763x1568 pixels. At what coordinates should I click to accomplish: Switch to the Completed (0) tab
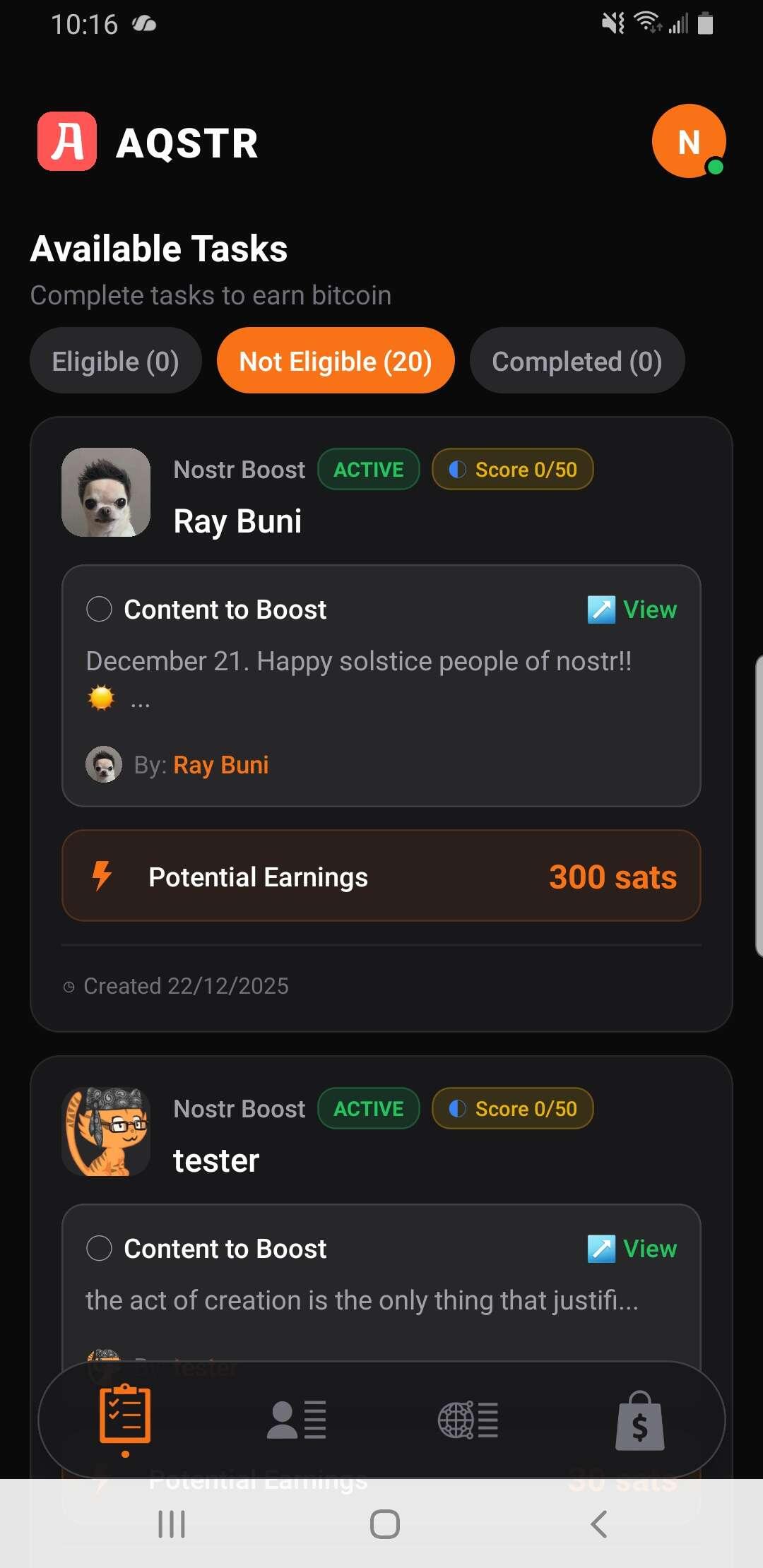tap(577, 360)
